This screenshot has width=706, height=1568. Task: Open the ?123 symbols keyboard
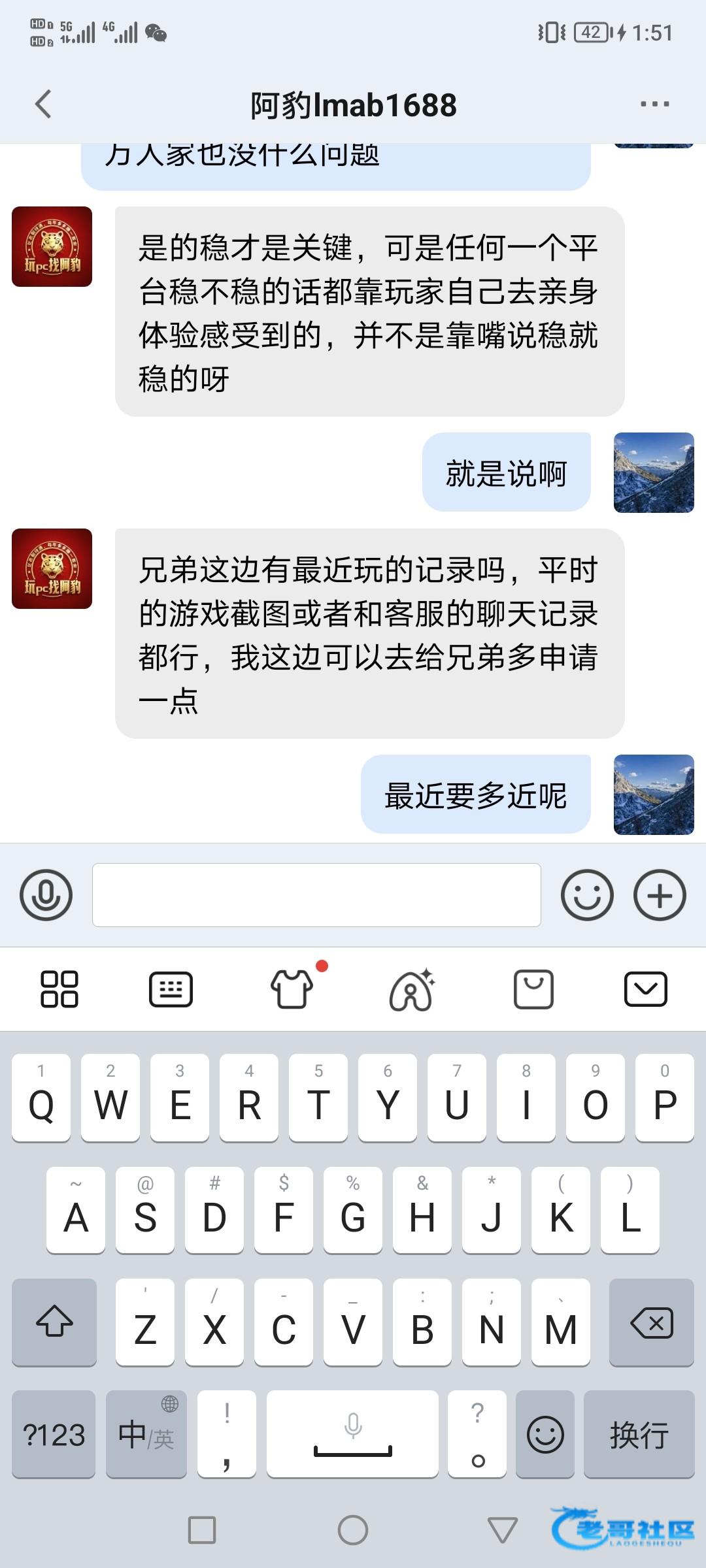(54, 1435)
